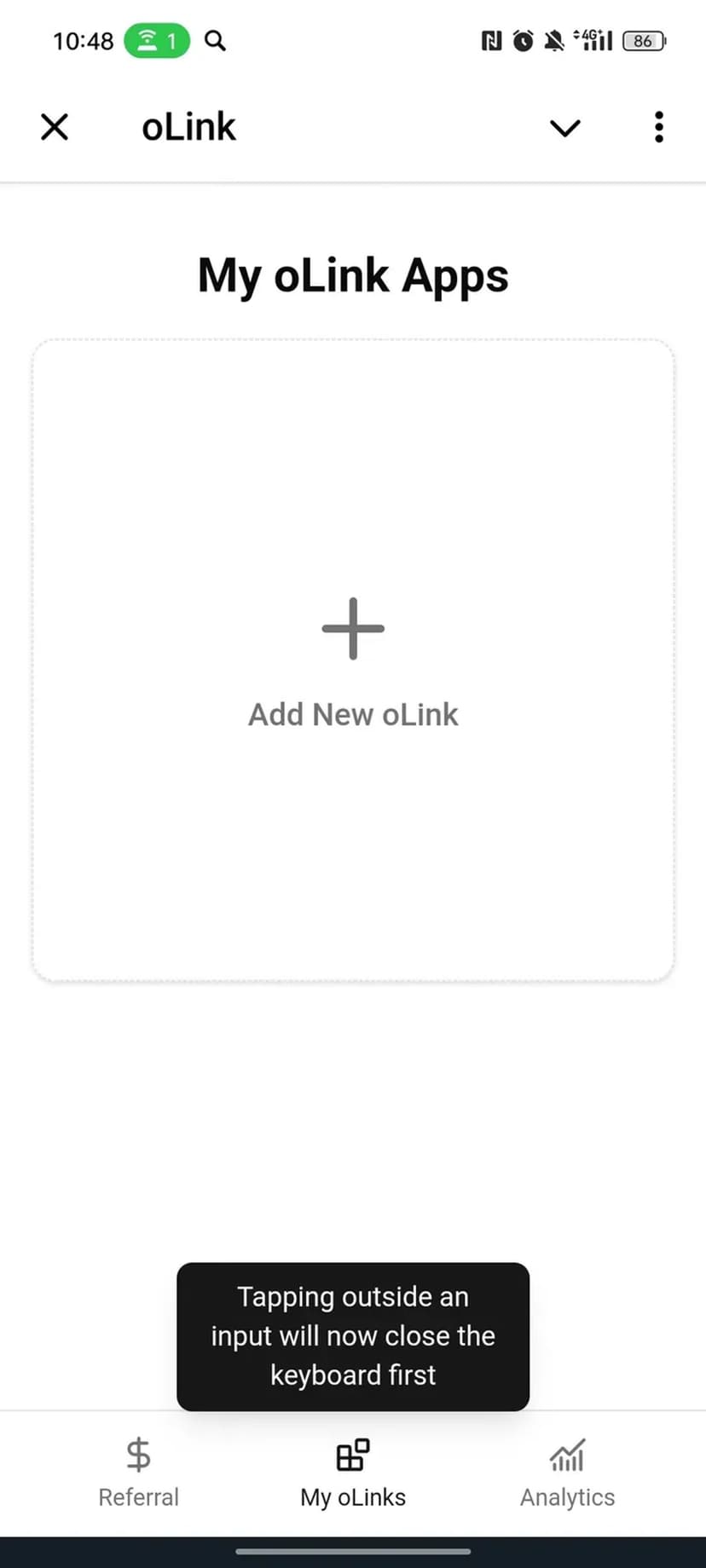Add a new oLink app
Image resolution: width=706 pixels, height=1568 pixels.
(x=353, y=660)
